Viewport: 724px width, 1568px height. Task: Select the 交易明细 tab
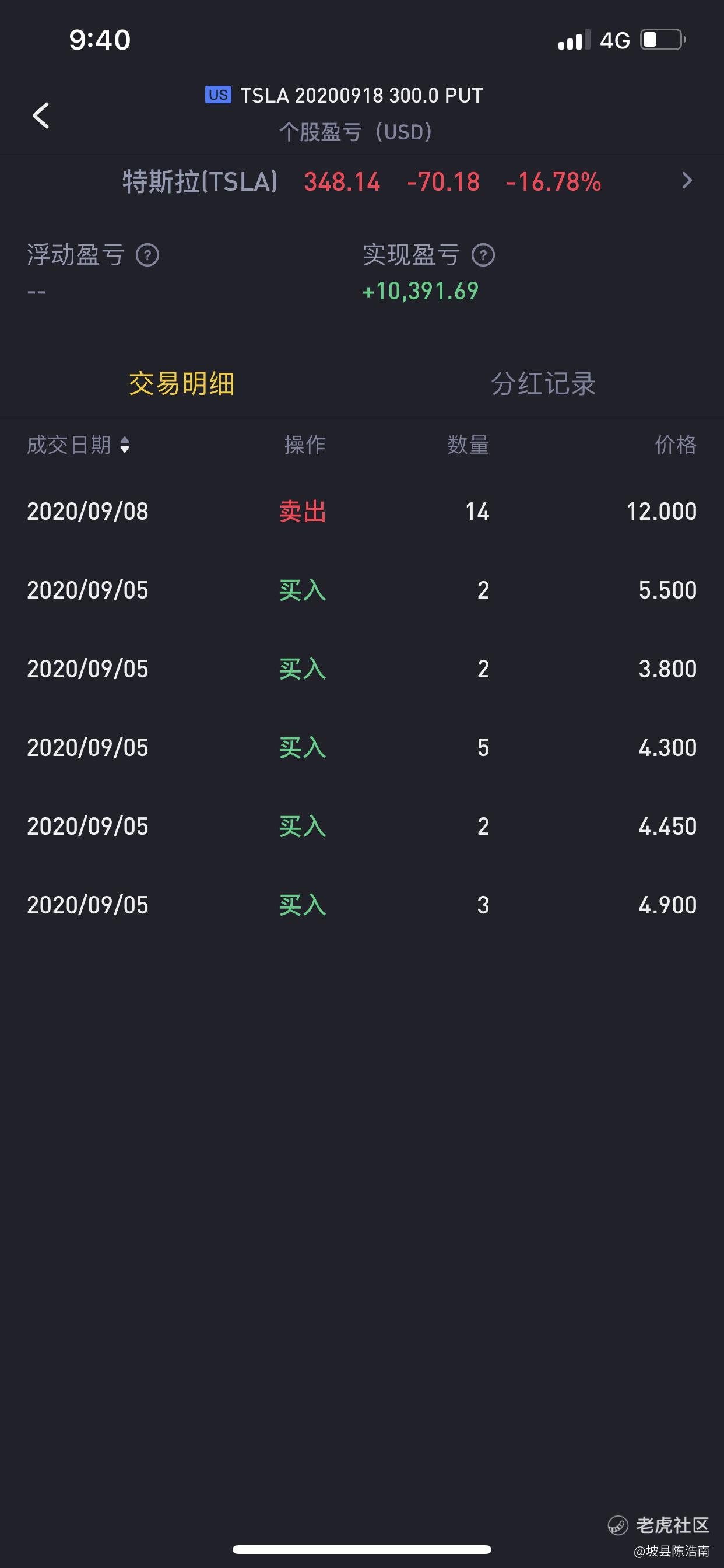coord(181,383)
